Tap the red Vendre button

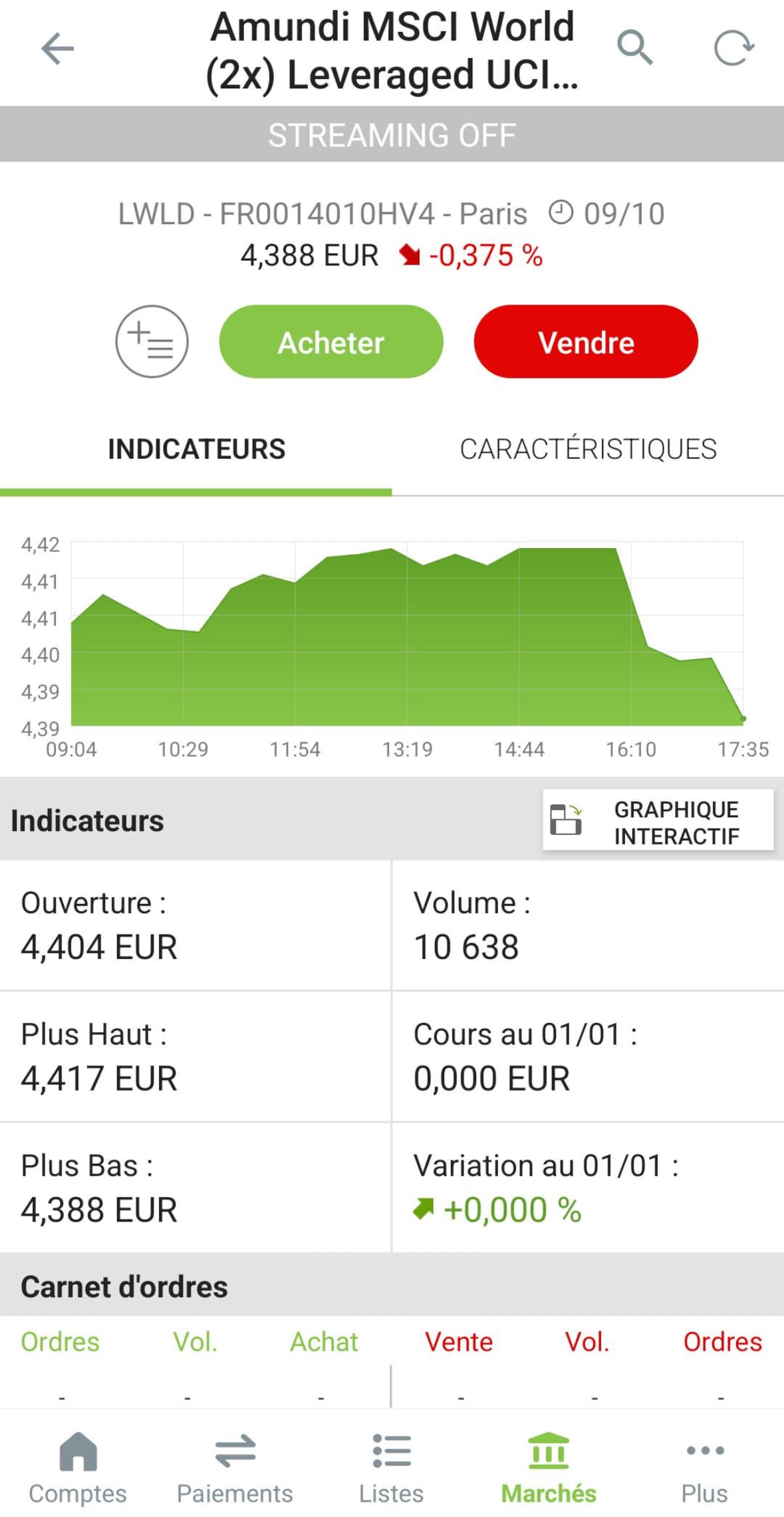click(586, 342)
